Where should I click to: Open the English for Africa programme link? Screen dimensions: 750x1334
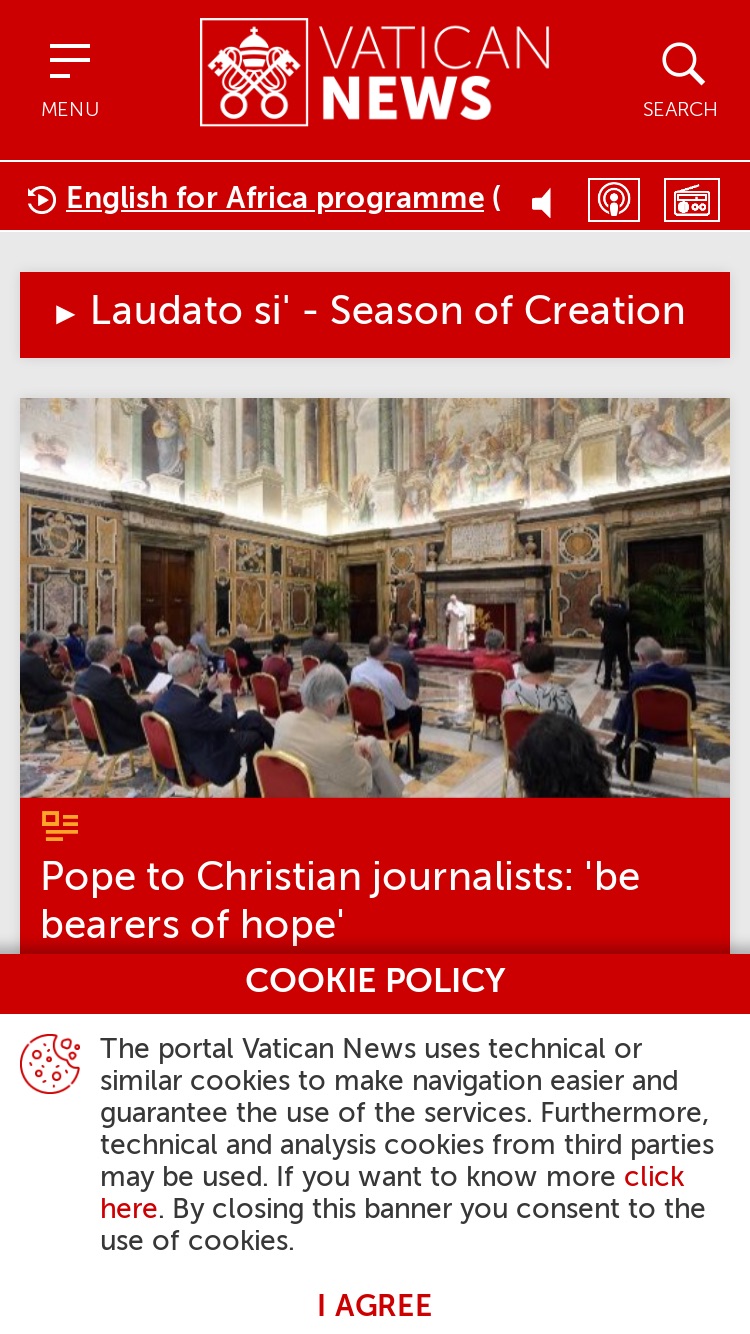(x=275, y=199)
